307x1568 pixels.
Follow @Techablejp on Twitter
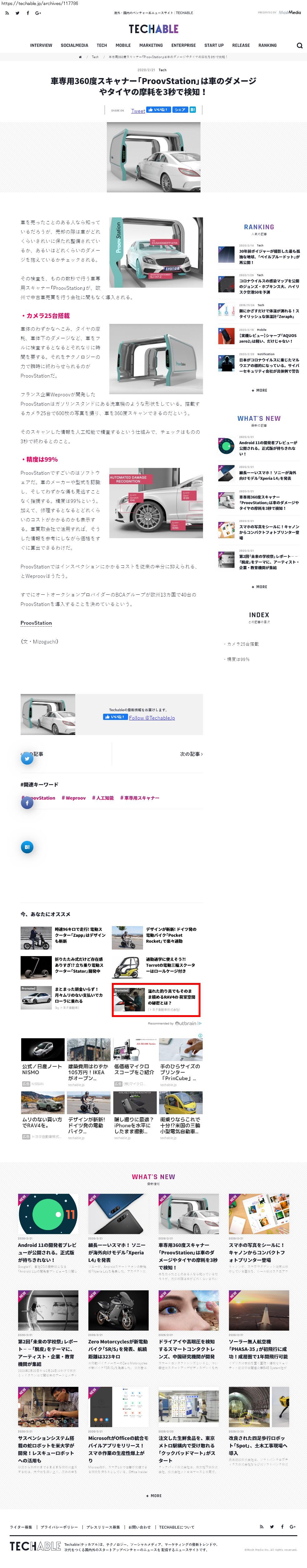pyautogui.click(x=152, y=718)
